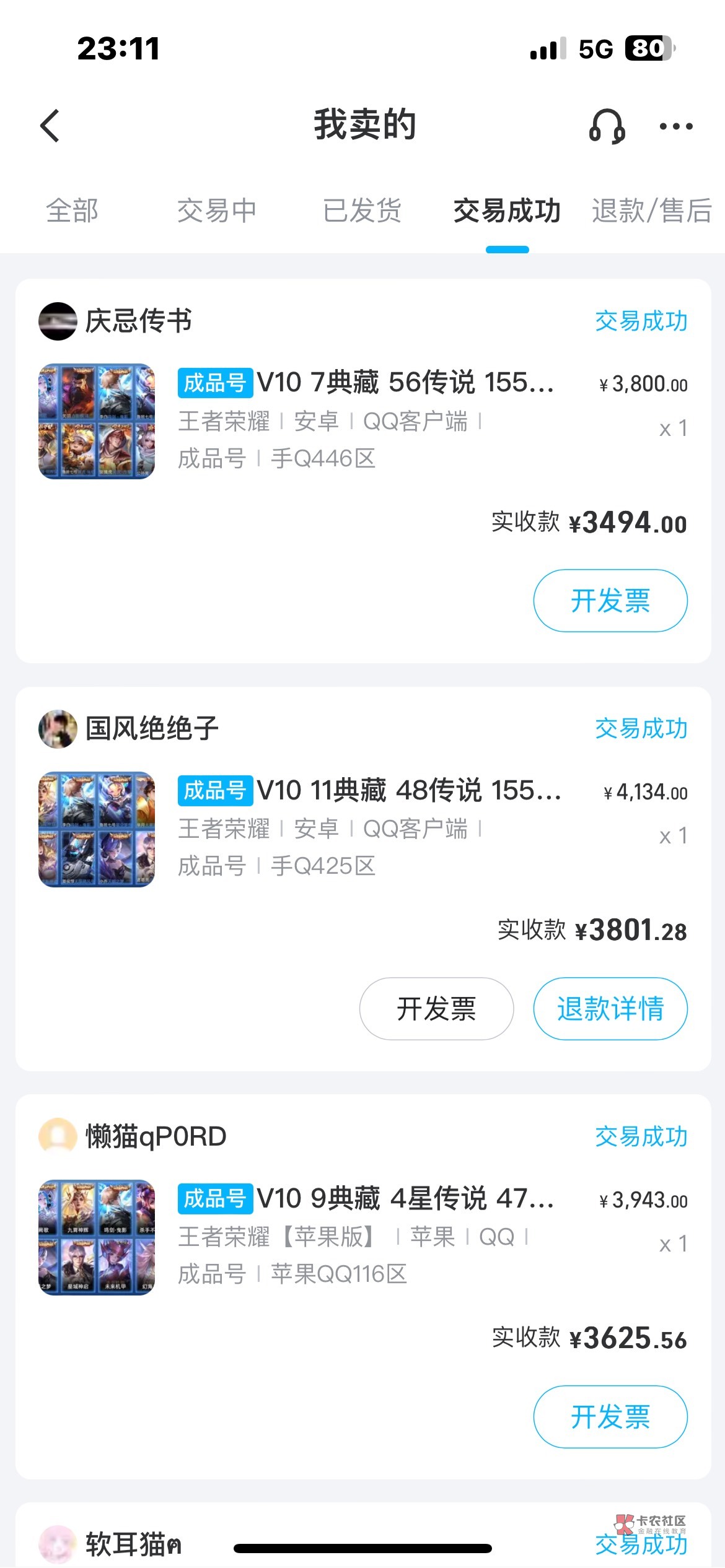This screenshot has width=725, height=1568.
Task: Open the 退款/售后 tab
Action: coord(651,211)
